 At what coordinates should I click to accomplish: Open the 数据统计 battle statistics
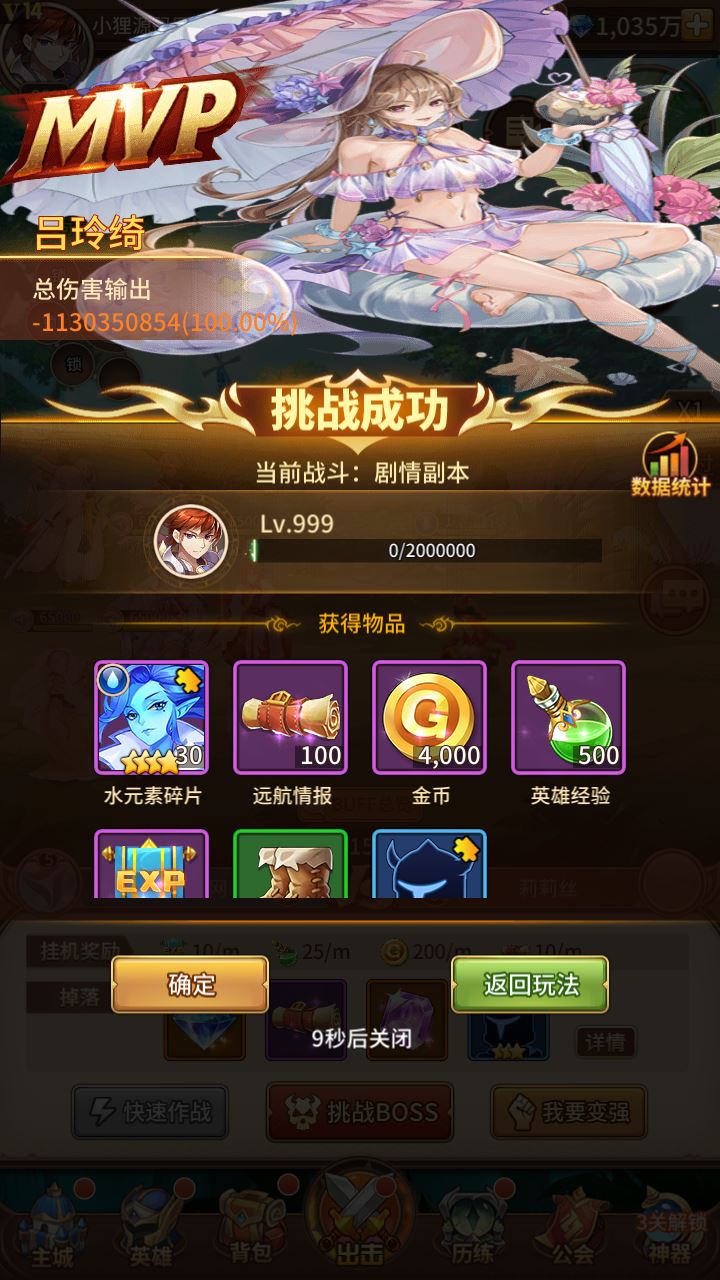[670, 464]
